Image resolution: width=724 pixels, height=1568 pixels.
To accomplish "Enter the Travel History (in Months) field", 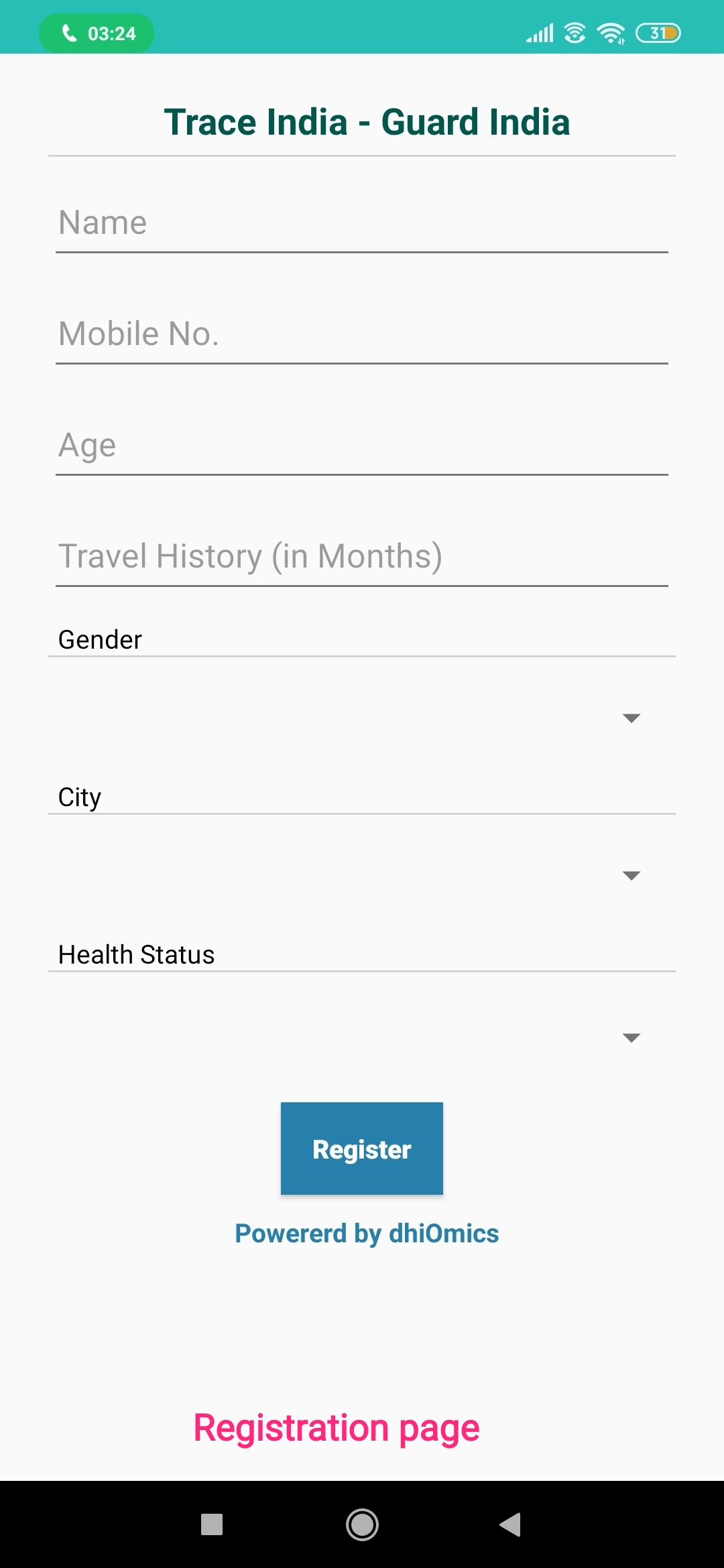I will coord(362,558).
